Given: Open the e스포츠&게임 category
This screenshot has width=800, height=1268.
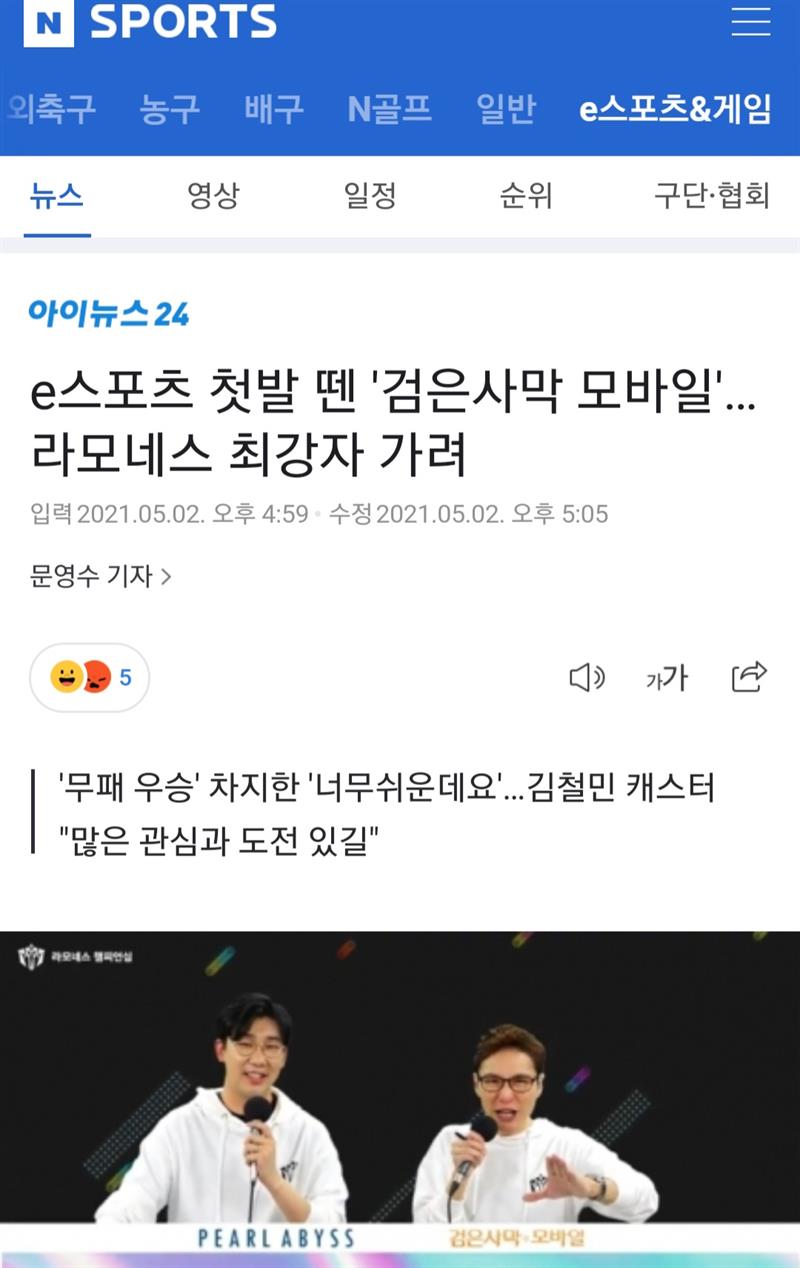Looking at the screenshot, I should (675, 108).
